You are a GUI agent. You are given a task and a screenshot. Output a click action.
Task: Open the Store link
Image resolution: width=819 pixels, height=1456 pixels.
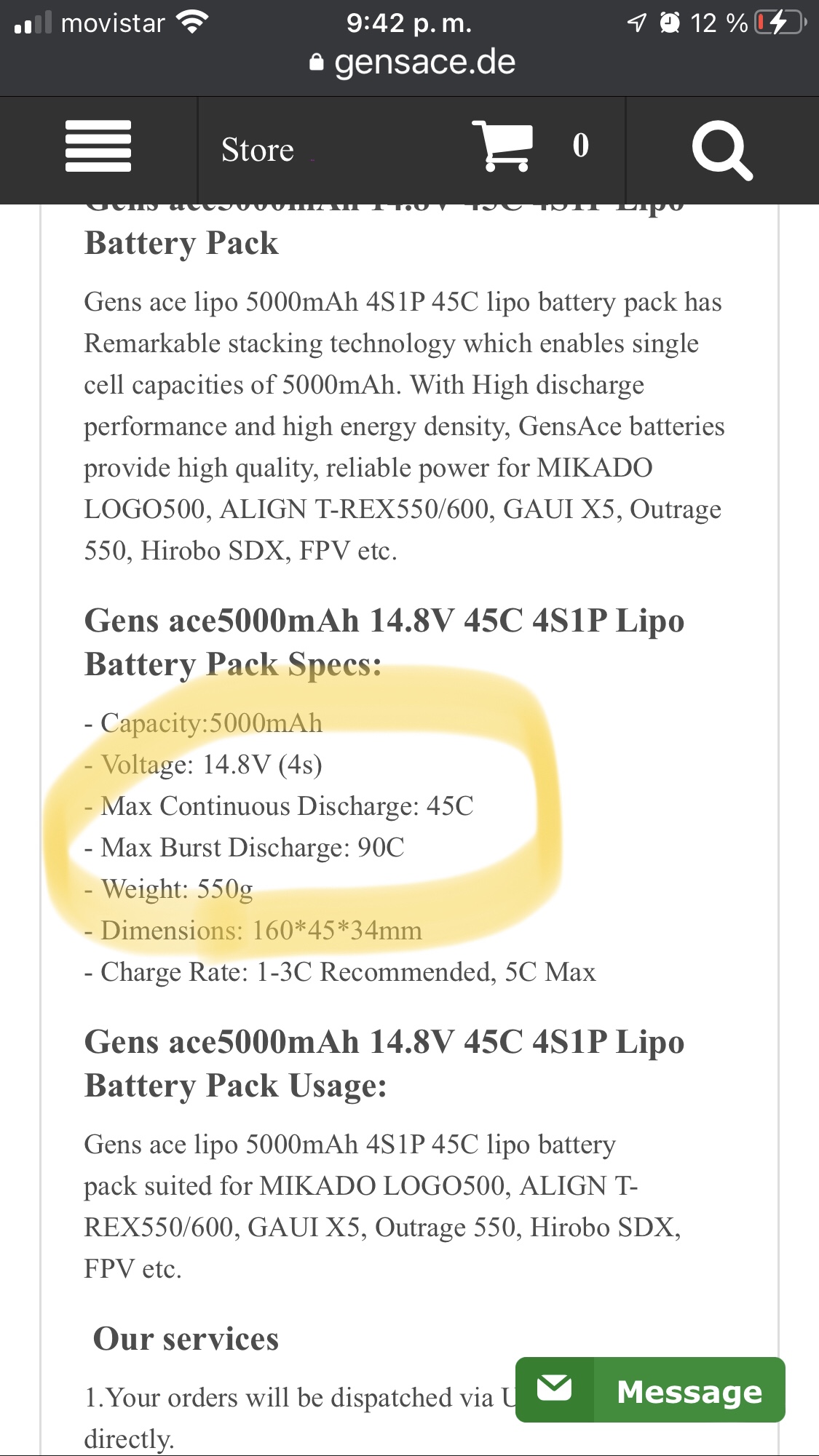tap(258, 150)
